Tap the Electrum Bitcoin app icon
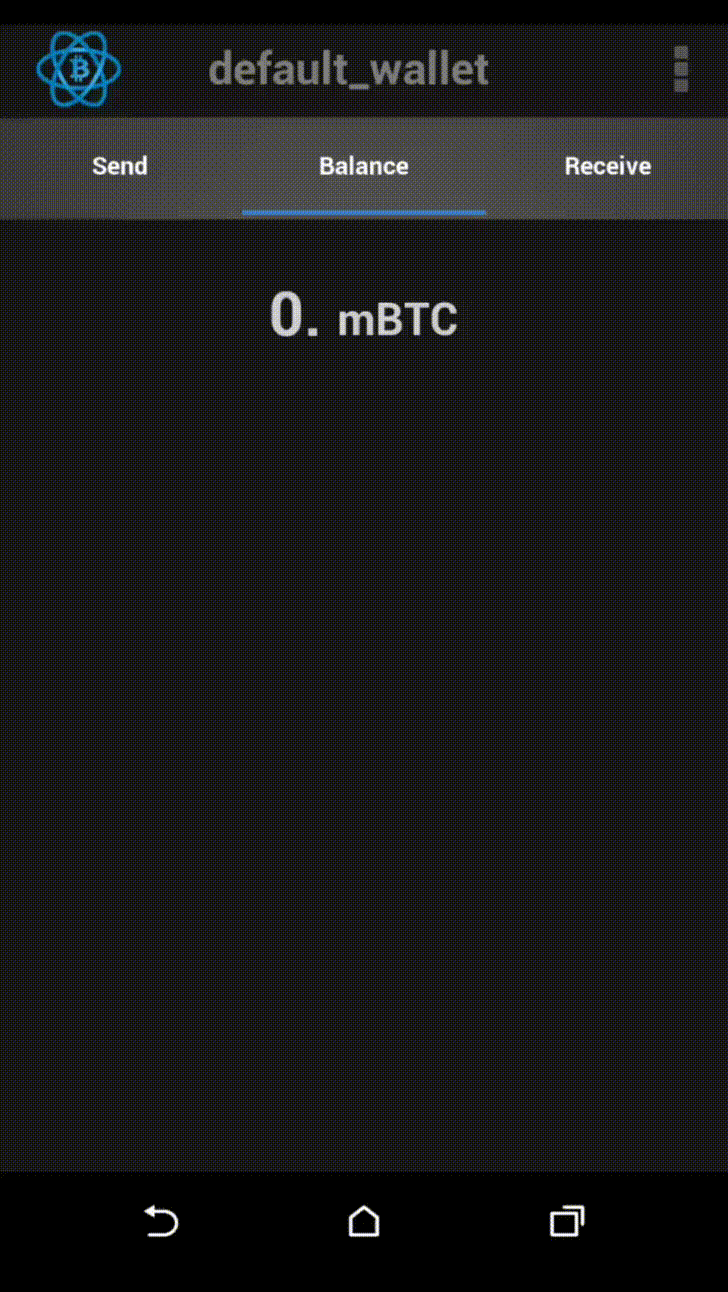 pyautogui.click(x=79, y=69)
